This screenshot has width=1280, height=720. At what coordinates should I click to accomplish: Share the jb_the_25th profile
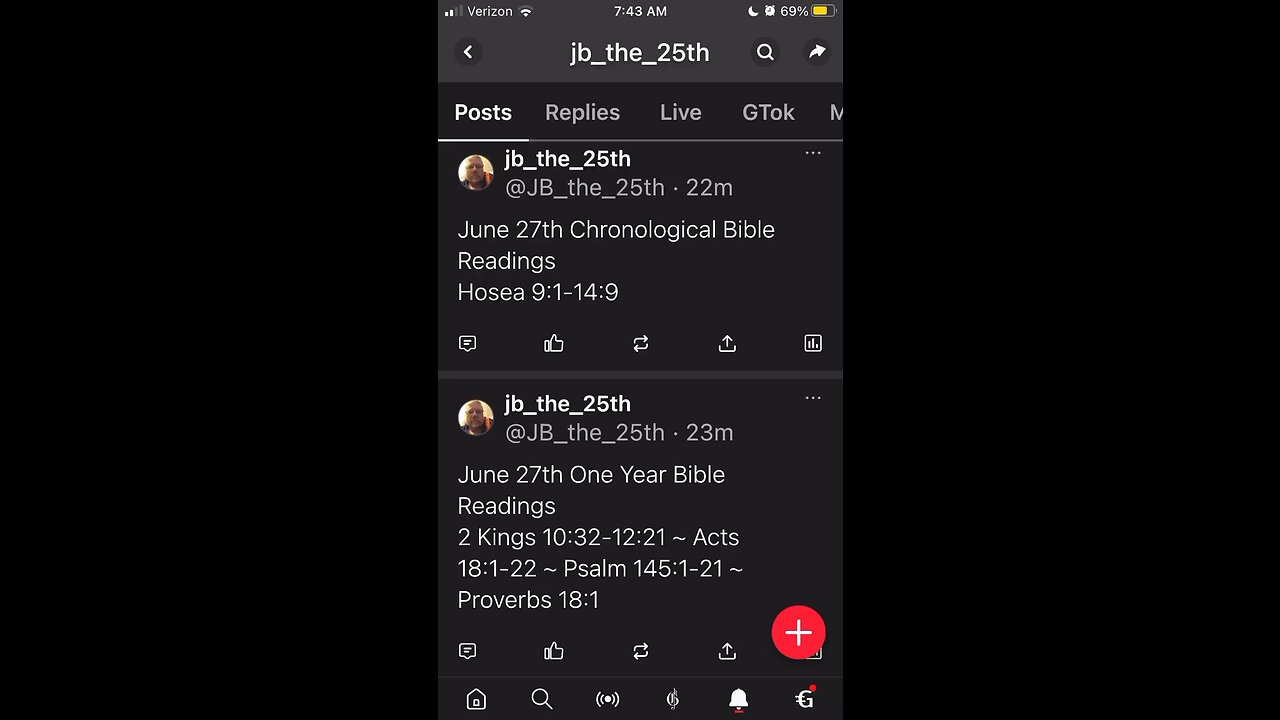[x=817, y=52]
